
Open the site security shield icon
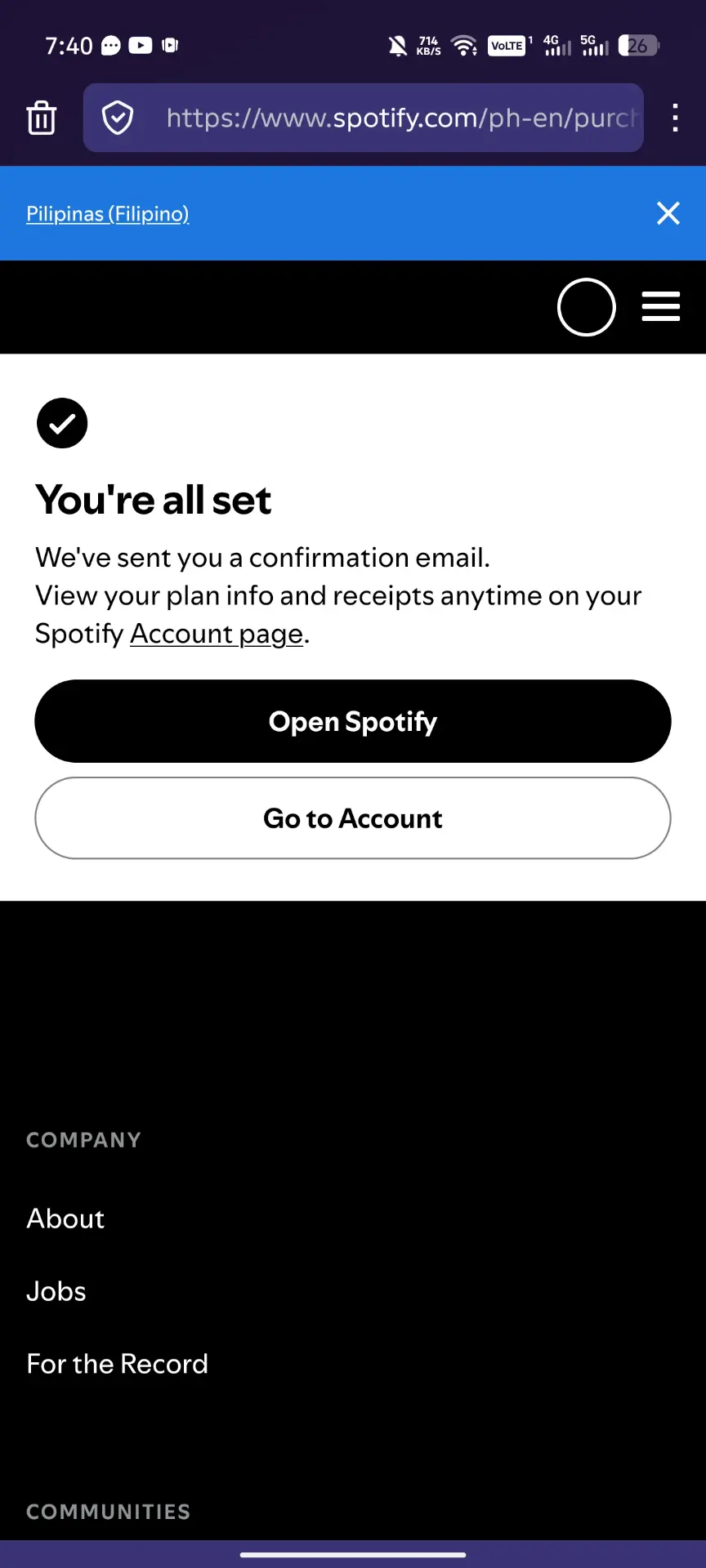click(x=118, y=118)
